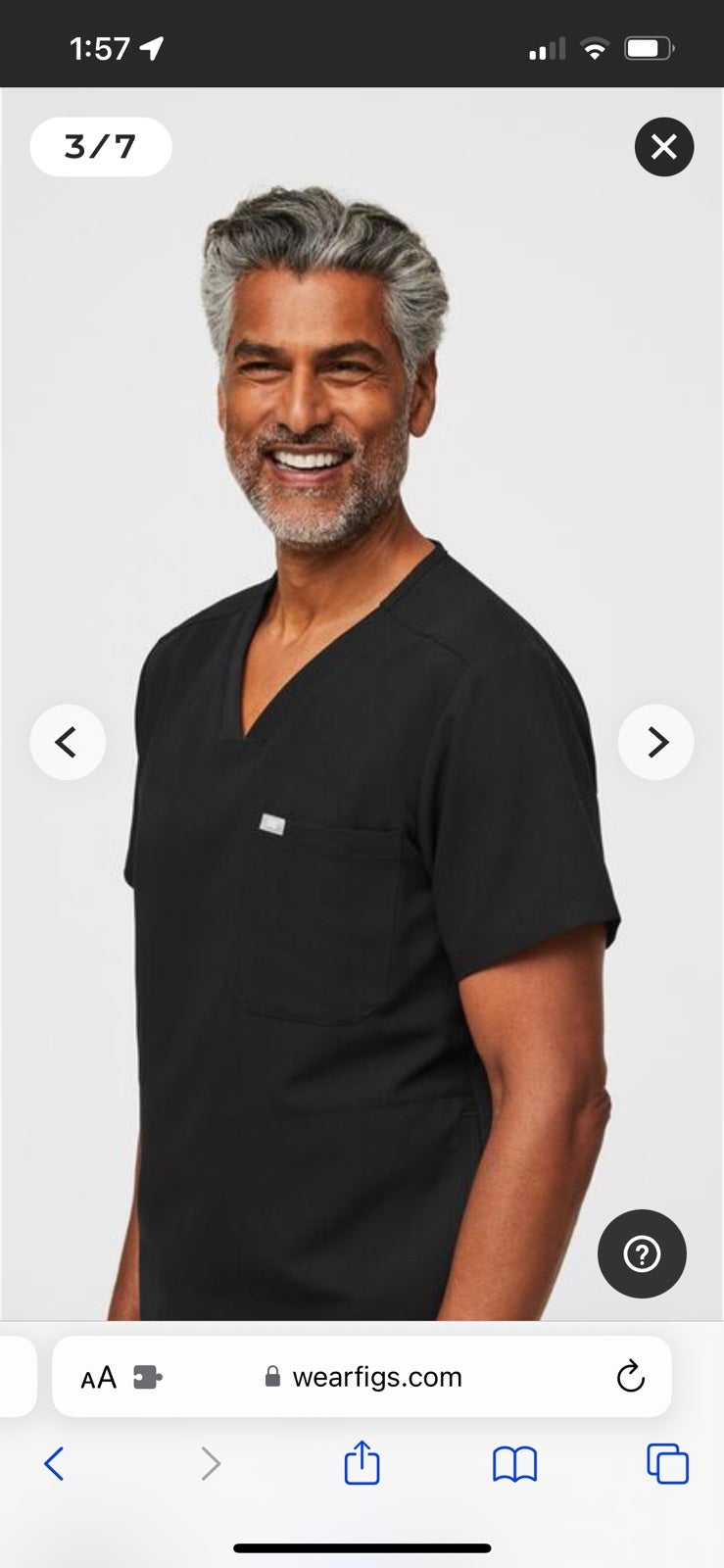Show all open Safari tabs
Screen dimensions: 724x1568
667,1464
